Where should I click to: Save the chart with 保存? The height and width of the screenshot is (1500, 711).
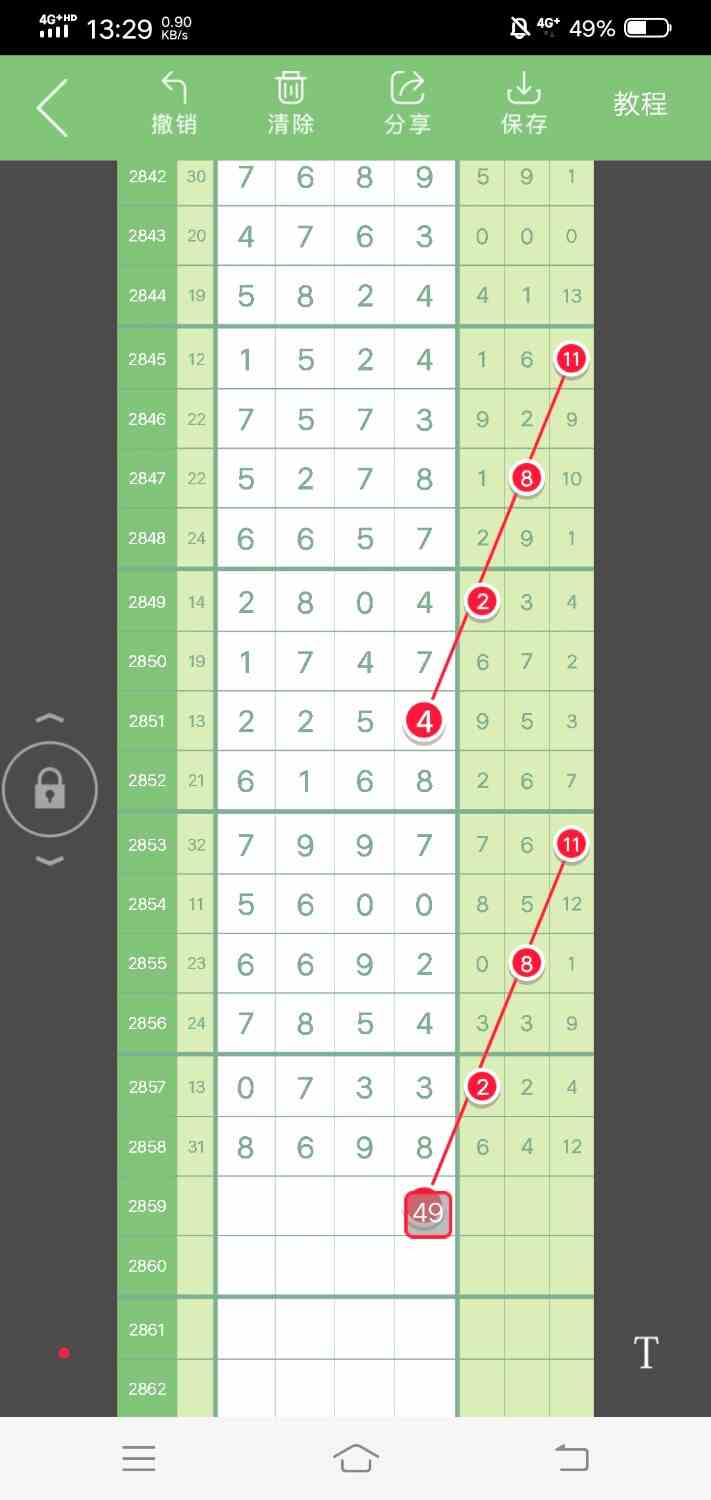pos(524,104)
